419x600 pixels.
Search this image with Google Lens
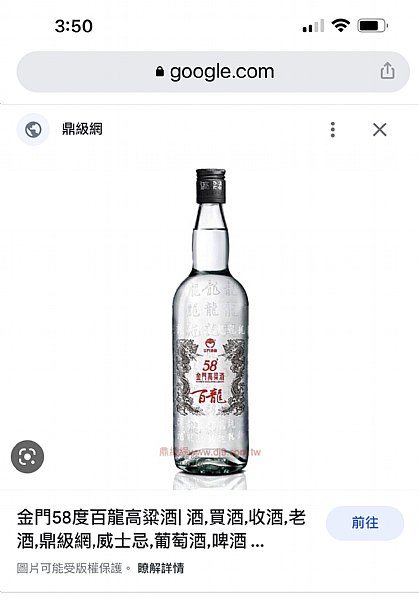[27, 457]
